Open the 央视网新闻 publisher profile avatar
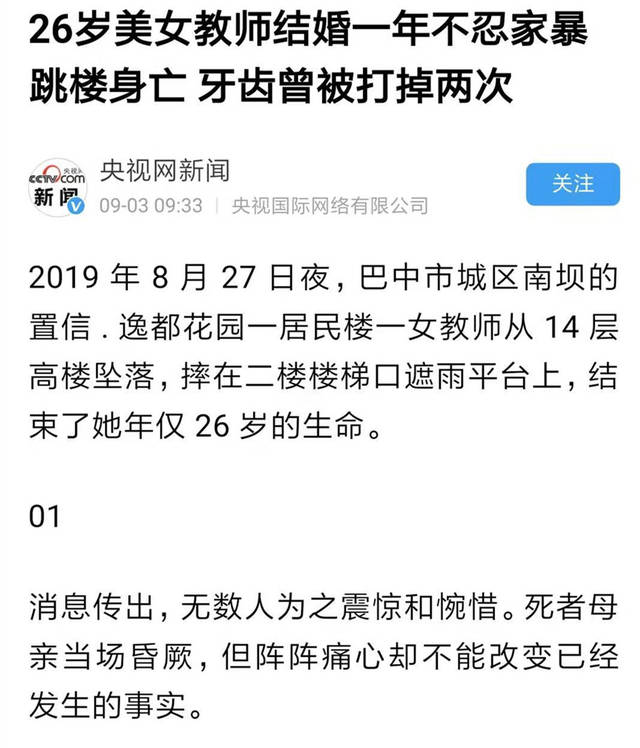This screenshot has width=640, height=748. (x=56, y=187)
